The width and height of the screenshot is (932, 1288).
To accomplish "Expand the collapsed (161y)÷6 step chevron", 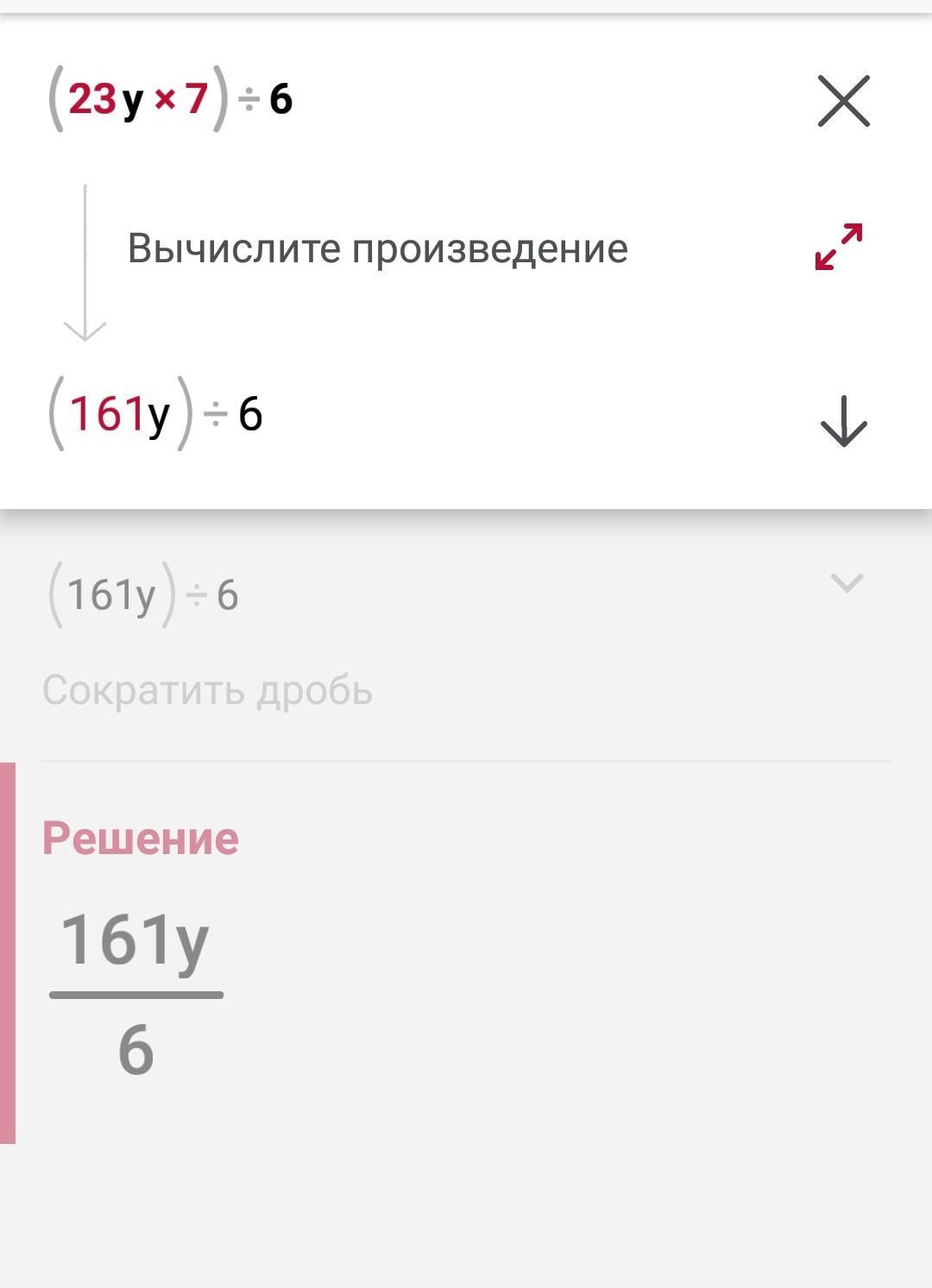I will (x=846, y=583).
